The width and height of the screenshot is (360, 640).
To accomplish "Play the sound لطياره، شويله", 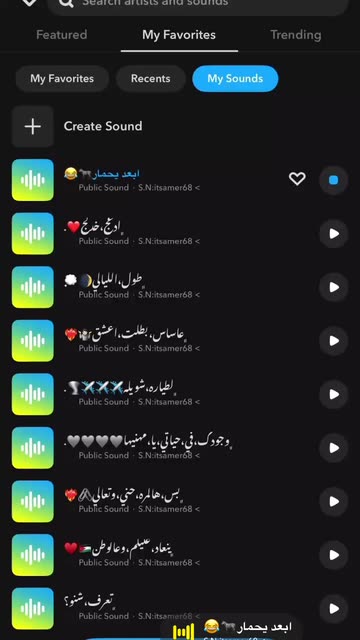I will click(x=333, y=394).
